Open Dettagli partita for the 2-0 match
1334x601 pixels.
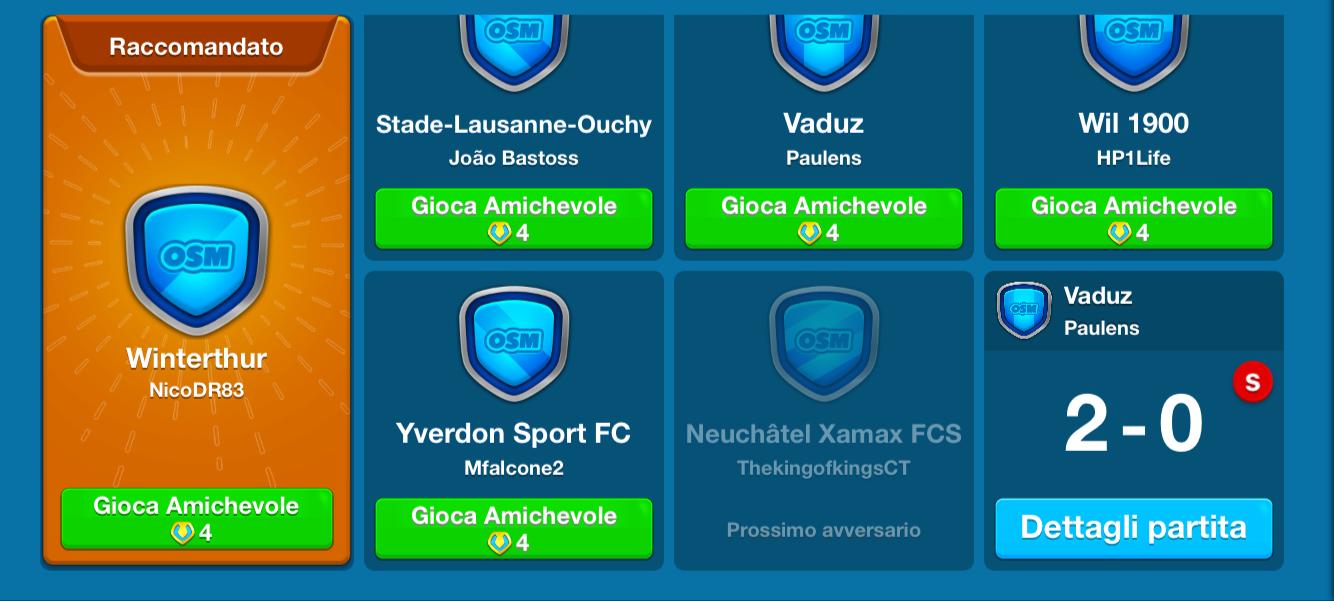[1133, 528]
